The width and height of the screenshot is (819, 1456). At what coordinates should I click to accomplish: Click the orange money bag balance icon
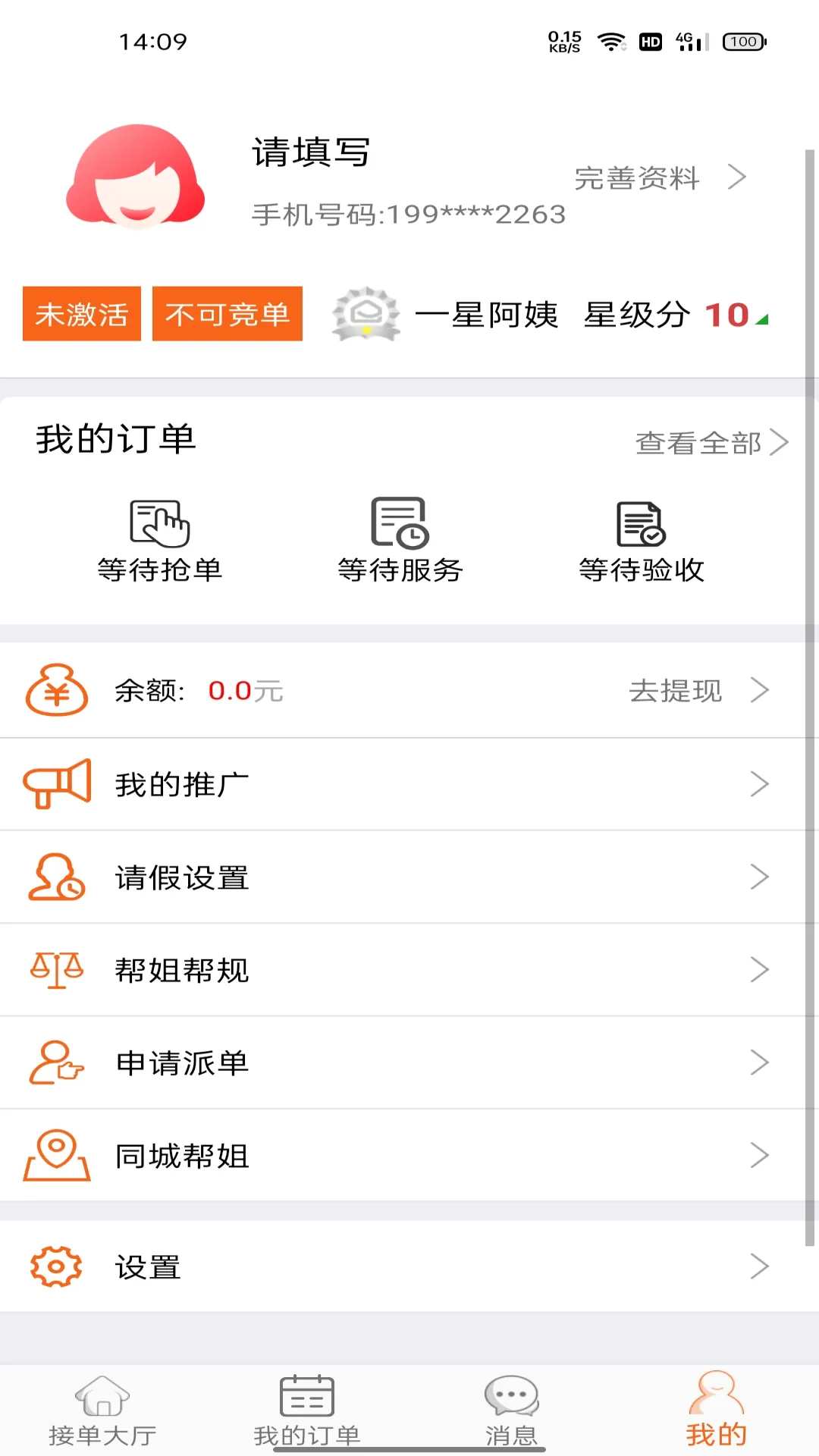pos(55,690)
